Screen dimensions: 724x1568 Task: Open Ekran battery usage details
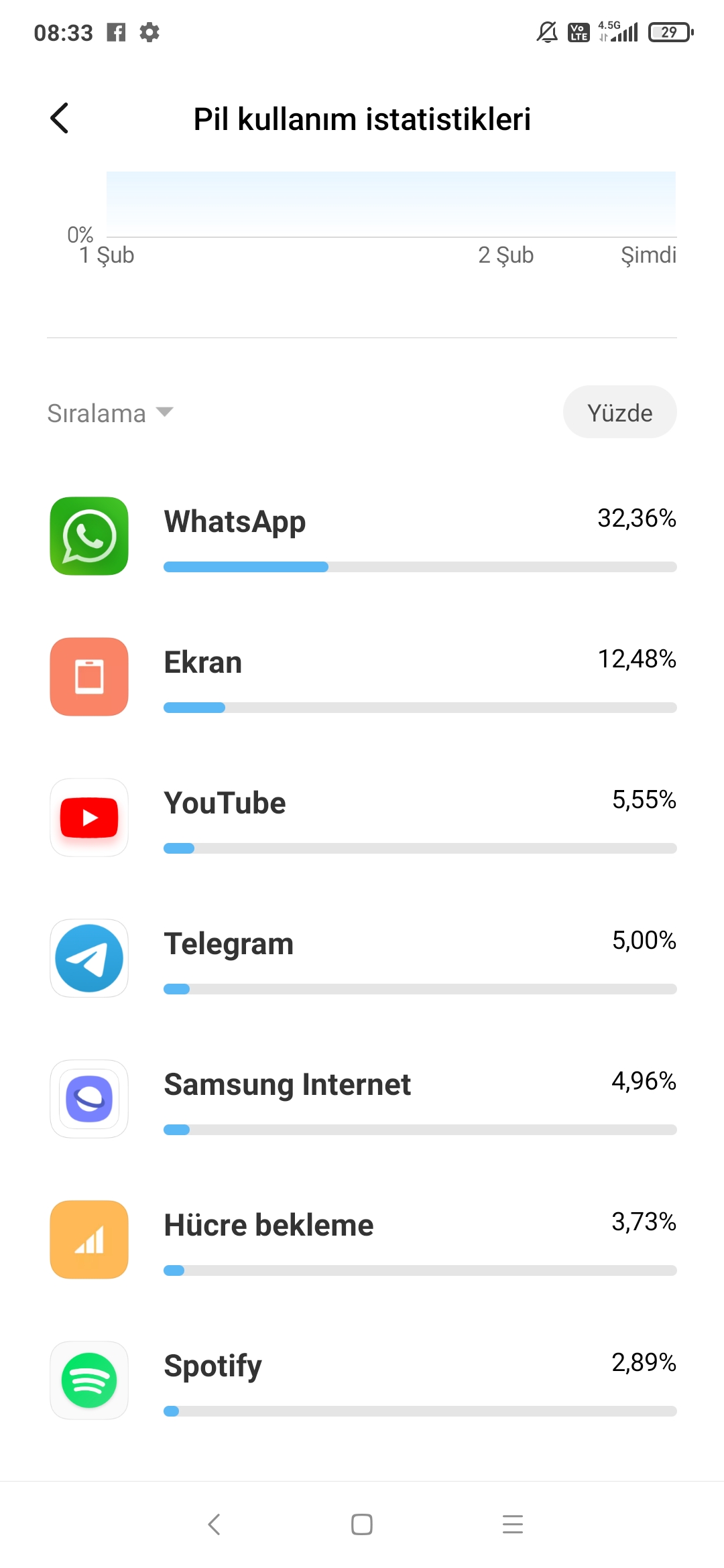(362, 677)
